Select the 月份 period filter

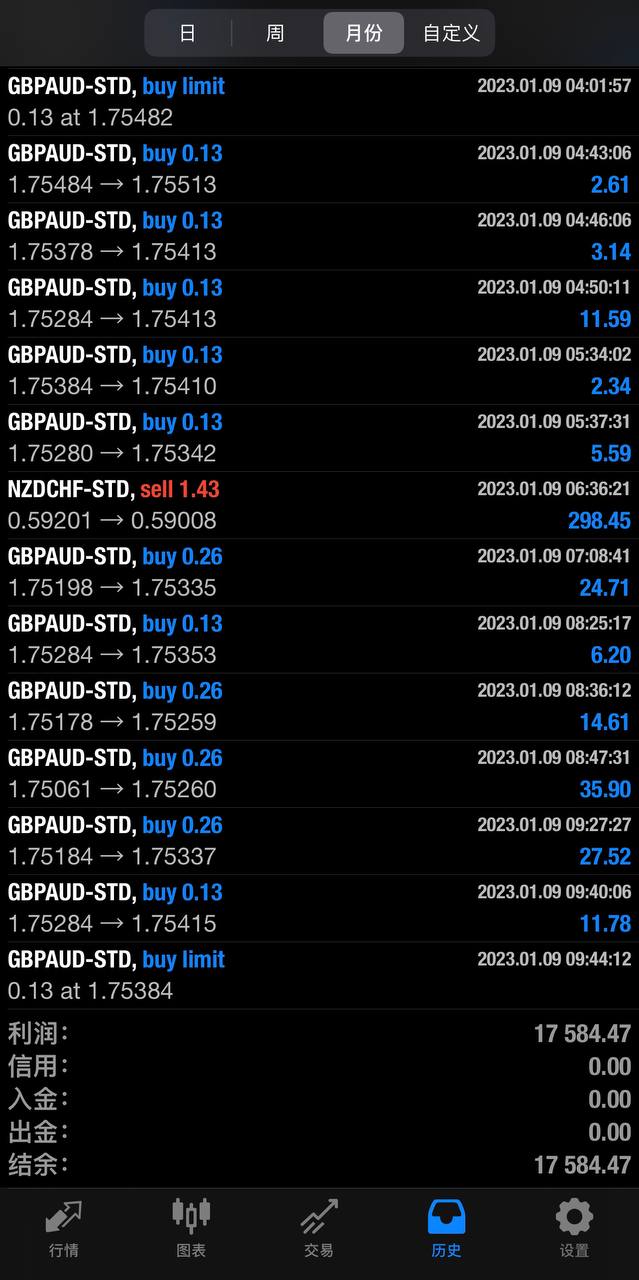[363, 33]
